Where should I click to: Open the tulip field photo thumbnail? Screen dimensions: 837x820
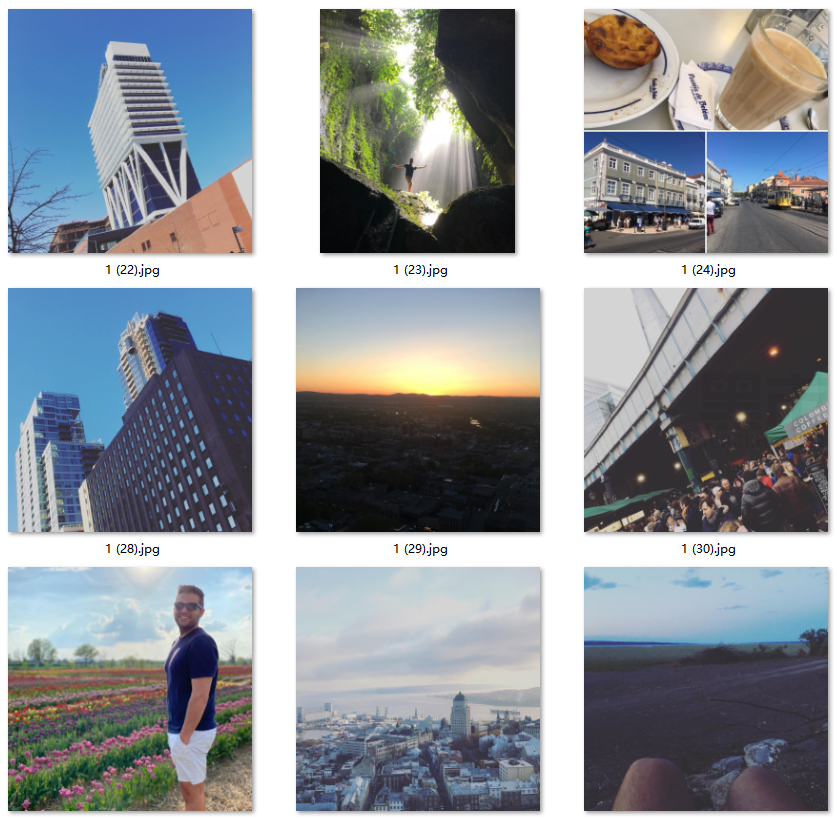coord(130,689)
